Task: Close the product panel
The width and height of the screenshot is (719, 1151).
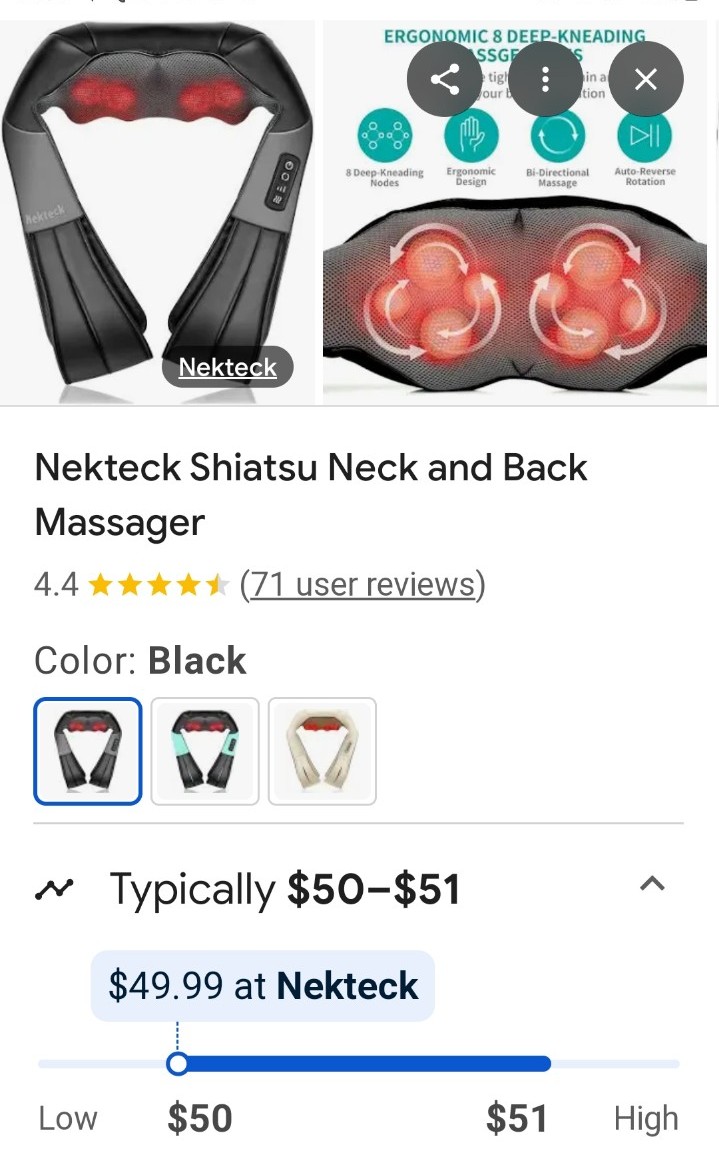Action: click(x=646, y=79)
